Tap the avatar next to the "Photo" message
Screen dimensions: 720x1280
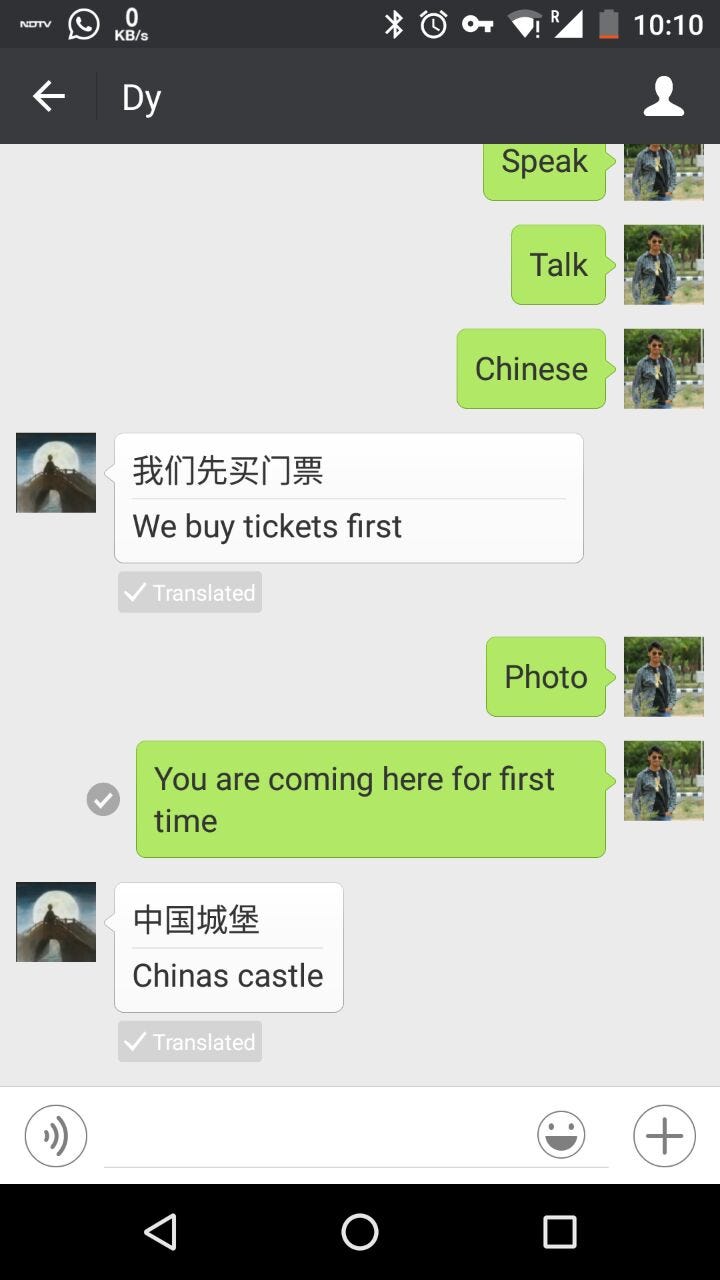663,677
